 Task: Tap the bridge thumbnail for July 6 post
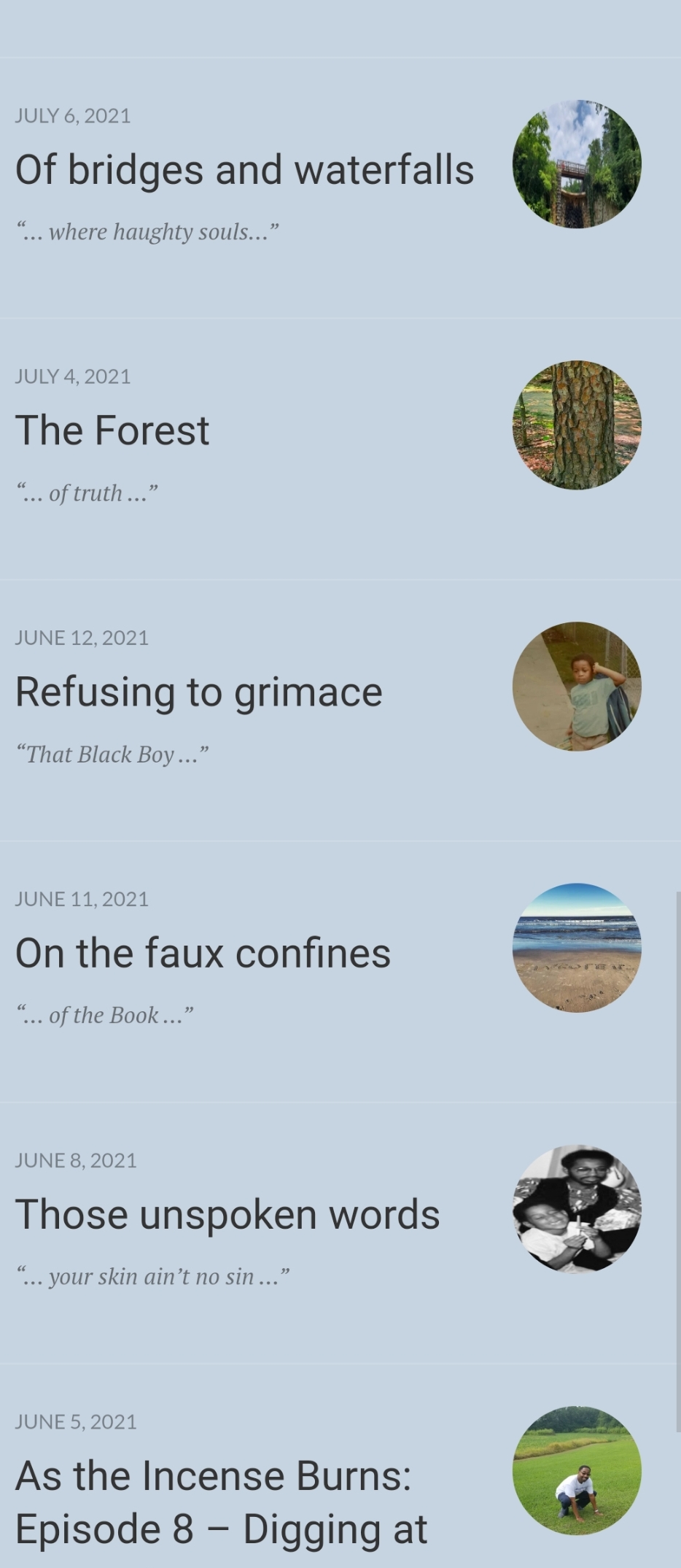point(577,164)
